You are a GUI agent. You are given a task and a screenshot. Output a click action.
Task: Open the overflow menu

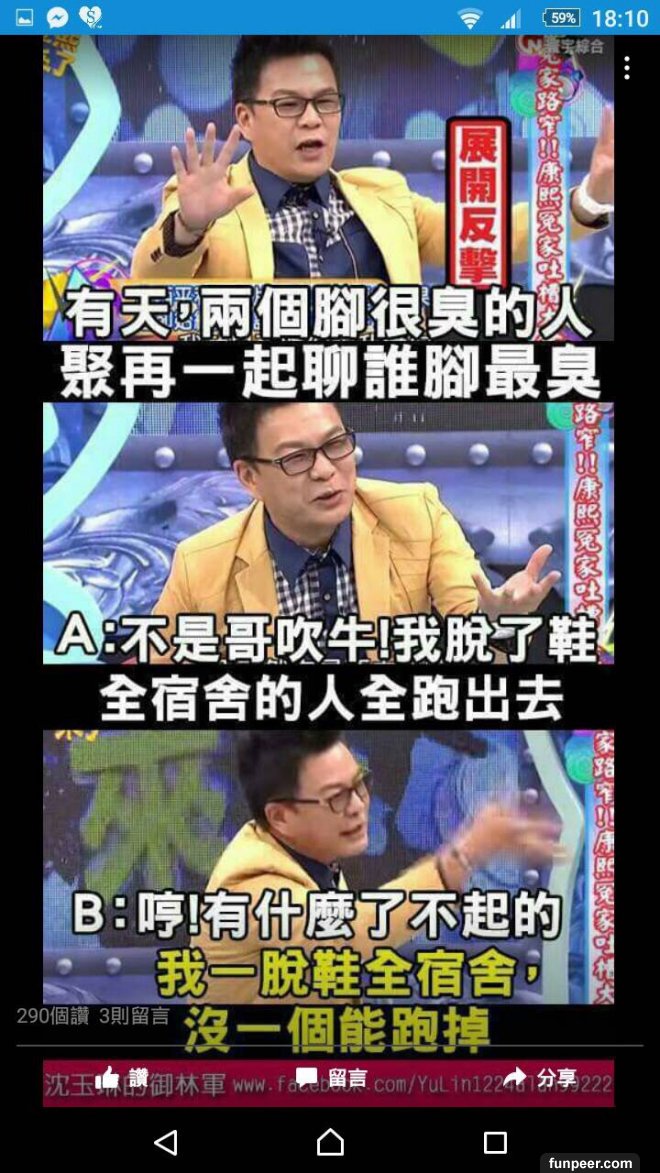coord(626,68)
